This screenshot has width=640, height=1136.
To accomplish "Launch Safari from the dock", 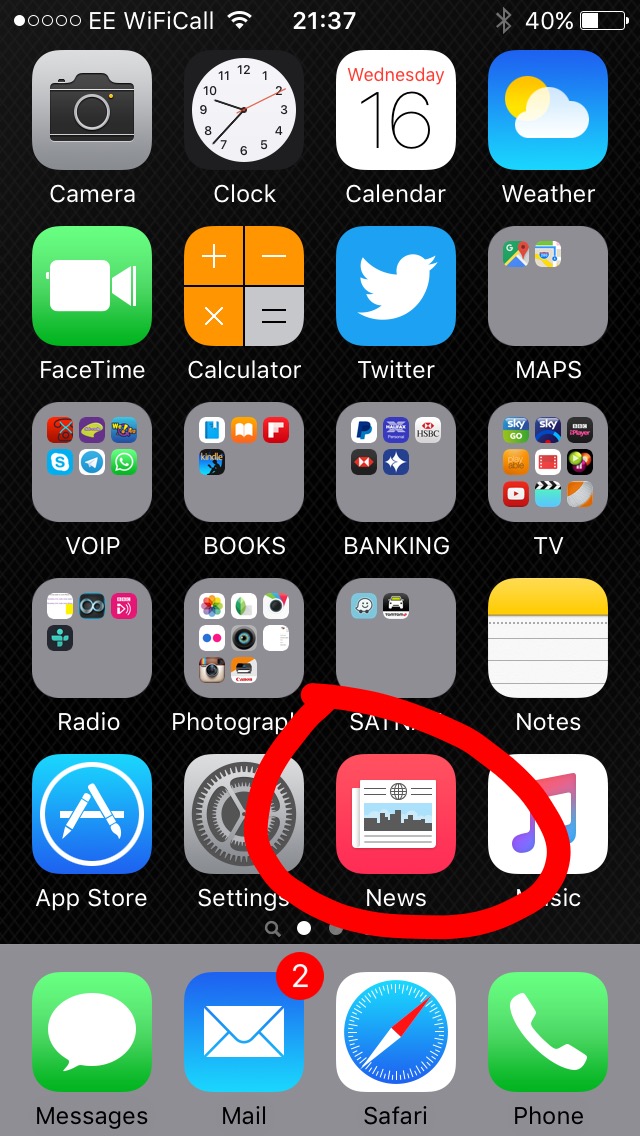I will coord(396,1032).
